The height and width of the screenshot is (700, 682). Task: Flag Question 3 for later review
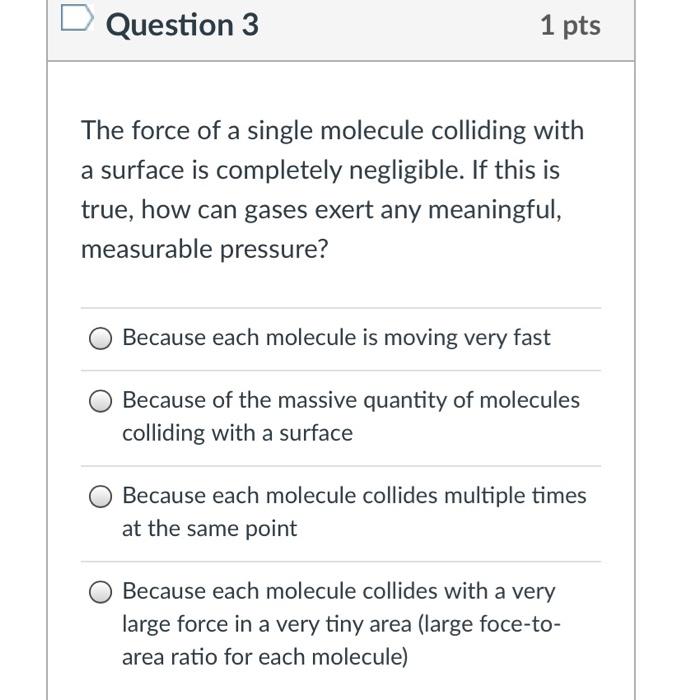point(76,21)
